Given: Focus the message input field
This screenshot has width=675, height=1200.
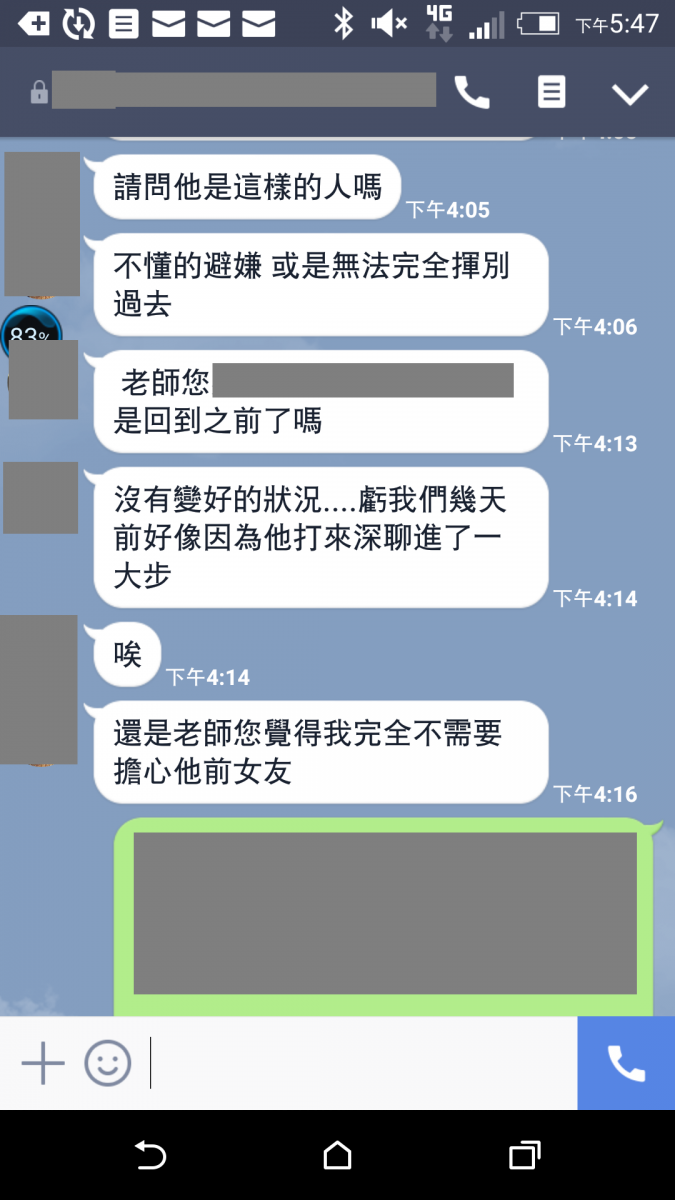Looking at the screenshot, I should point(360,1063).
